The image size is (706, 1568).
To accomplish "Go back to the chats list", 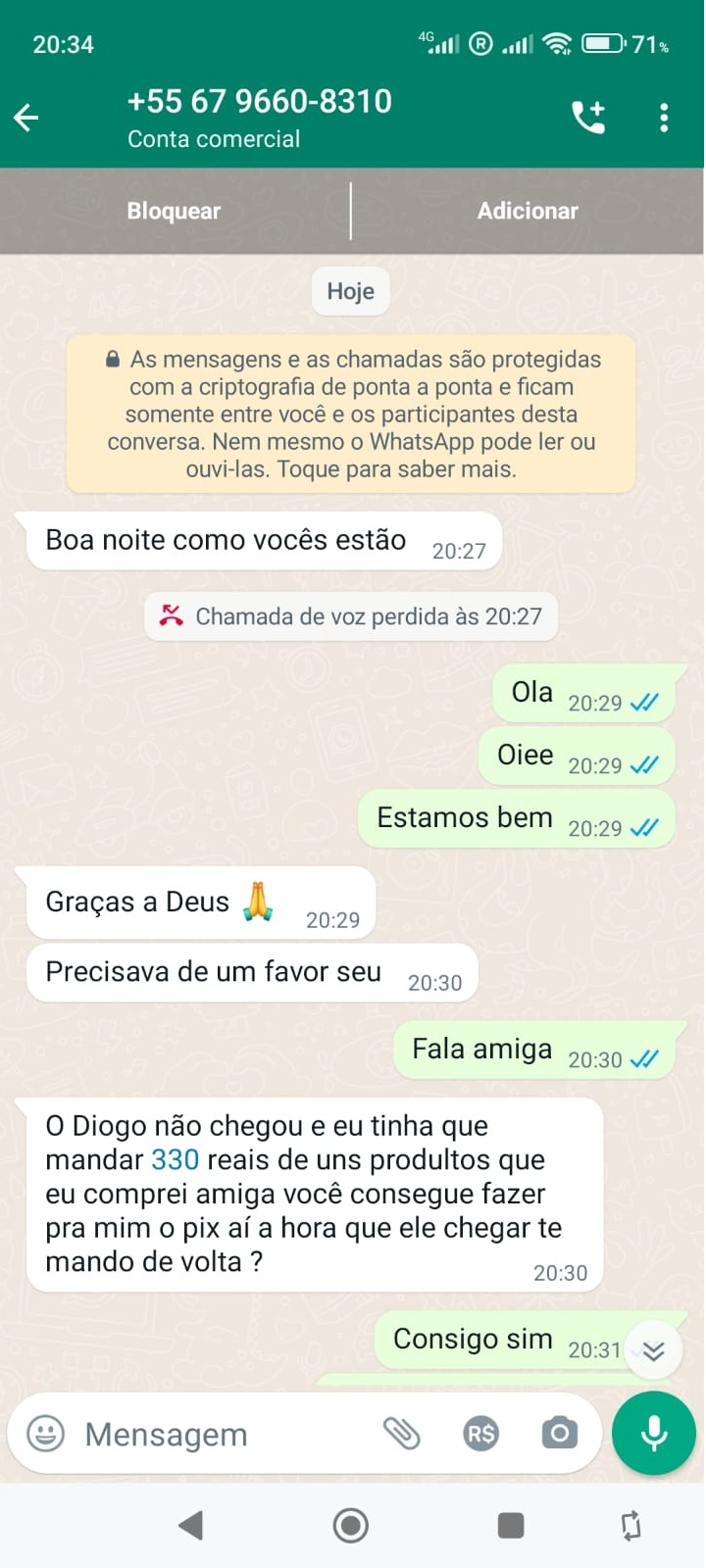I will (26, 119).
